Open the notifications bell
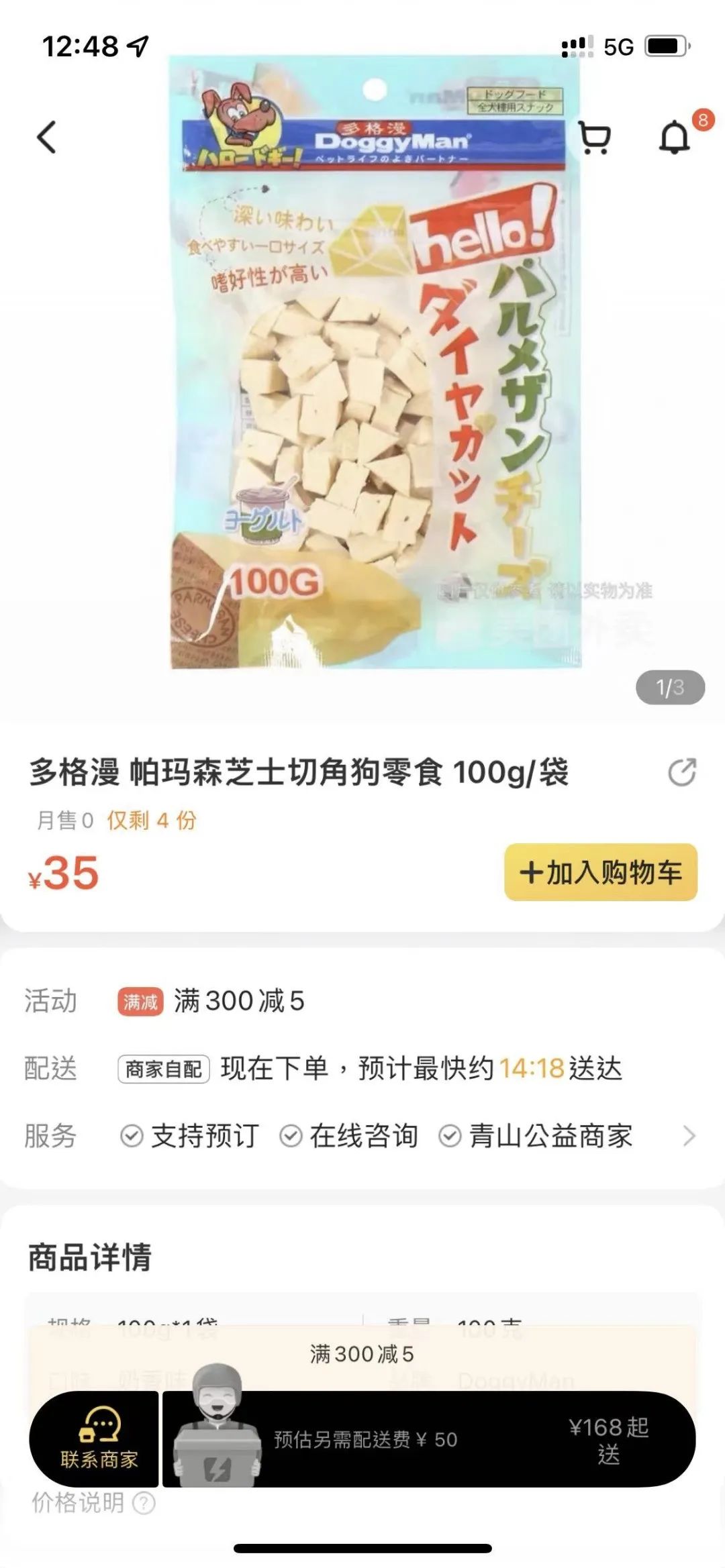Screen dimensions: 725x1568 (675, 138)
